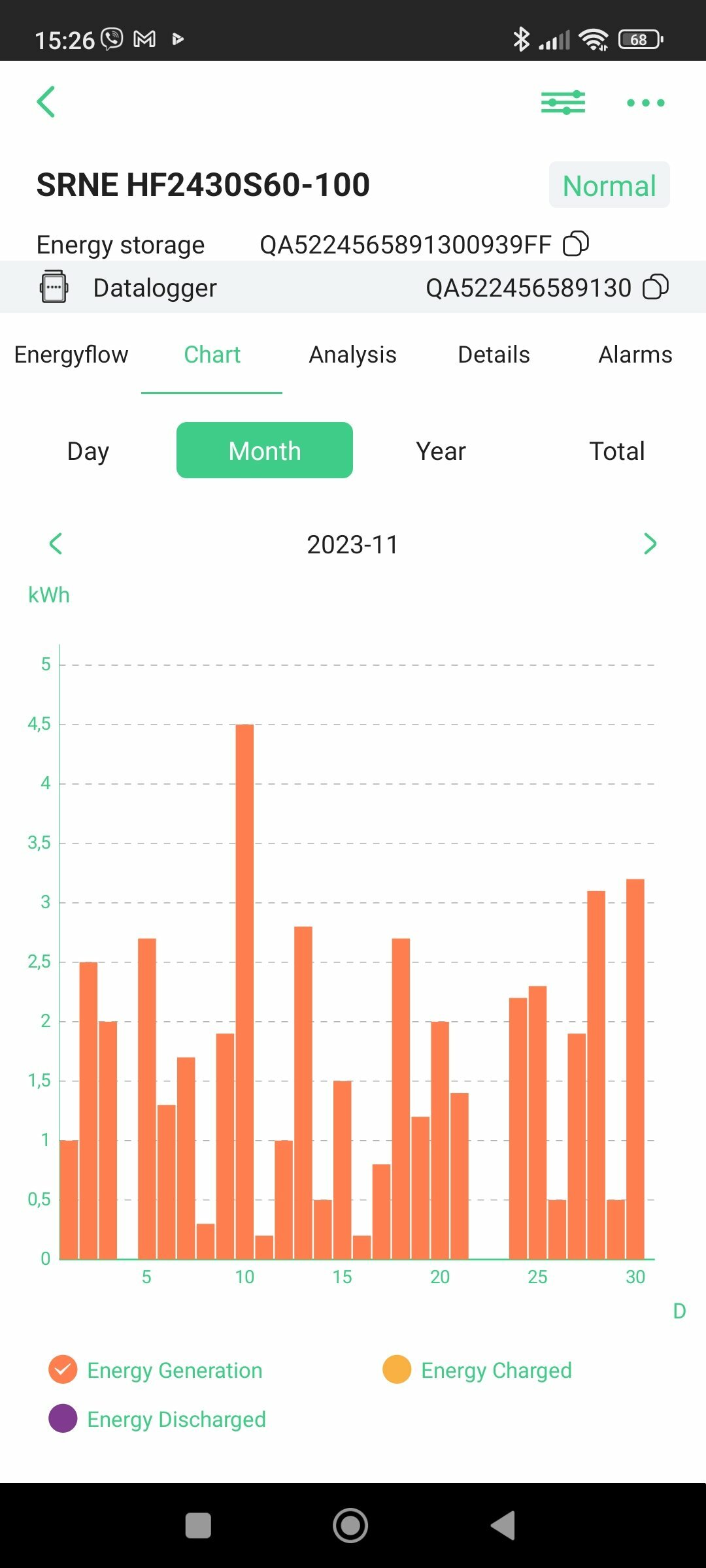
Task: Open the Details tab
Action: point(494,355)
